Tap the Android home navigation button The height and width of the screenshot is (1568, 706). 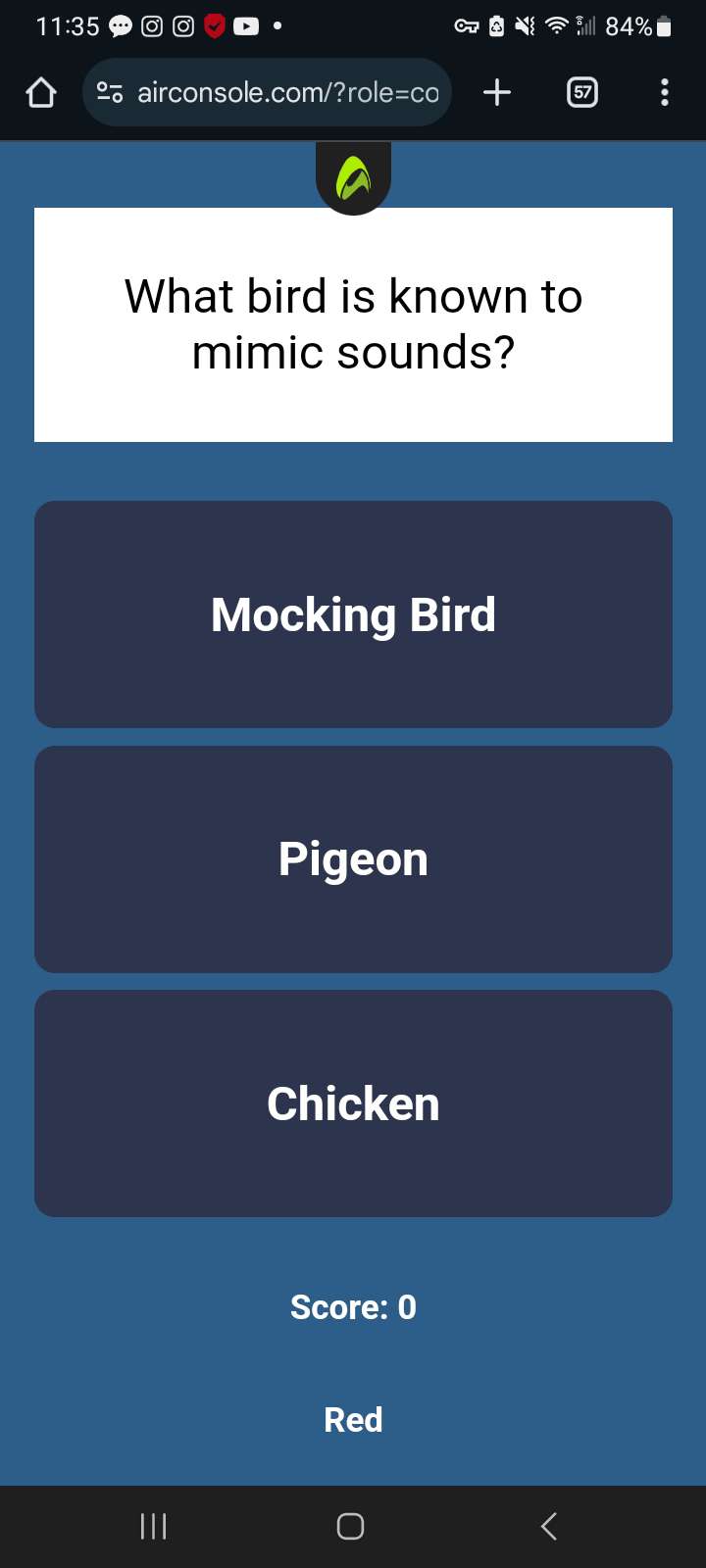[x=350, y=1525]
